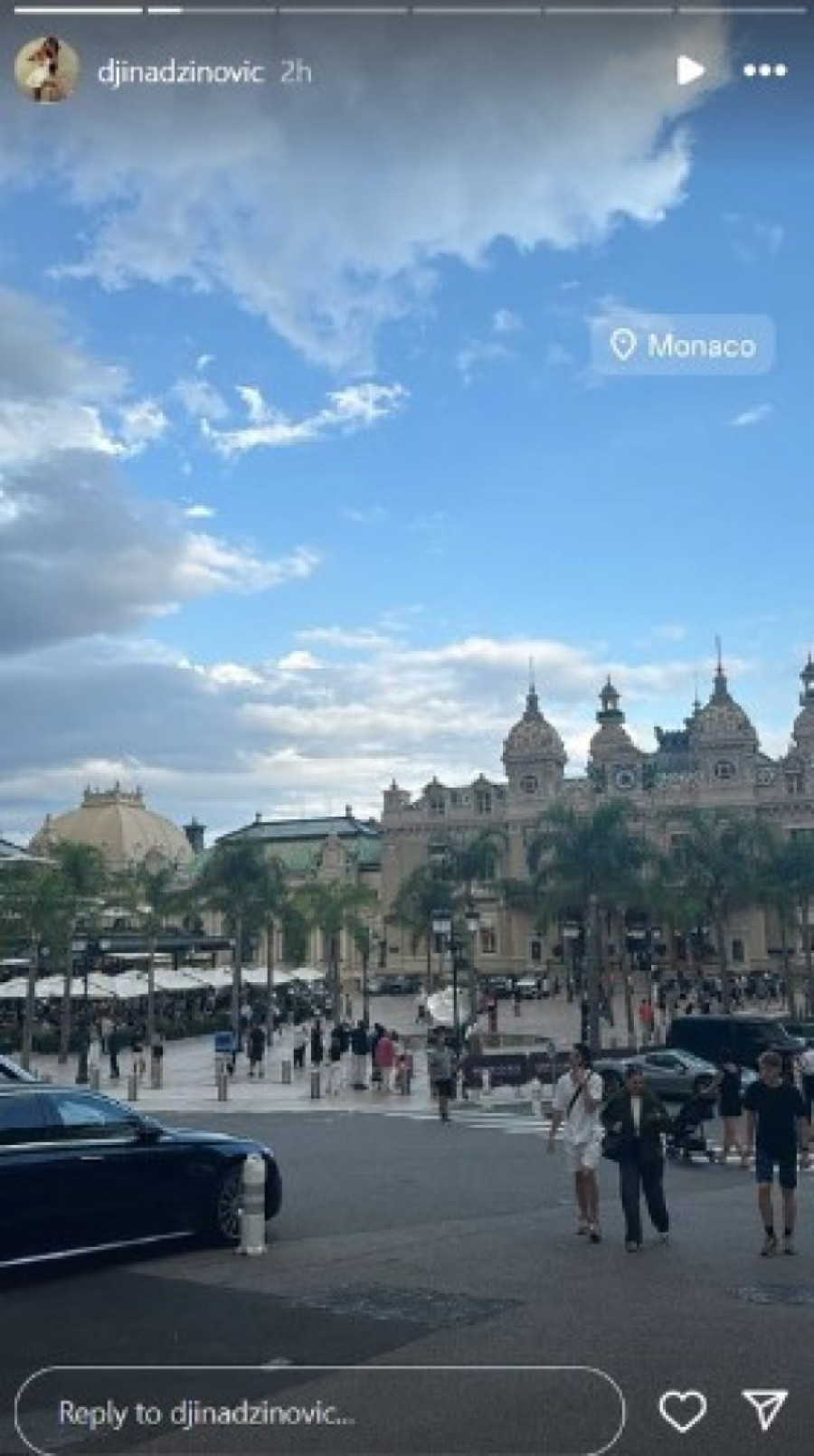This screenshot has width=814, height=1456.
Task: Resume story playback
Action: pyautogui.click(x=690, y=71)
